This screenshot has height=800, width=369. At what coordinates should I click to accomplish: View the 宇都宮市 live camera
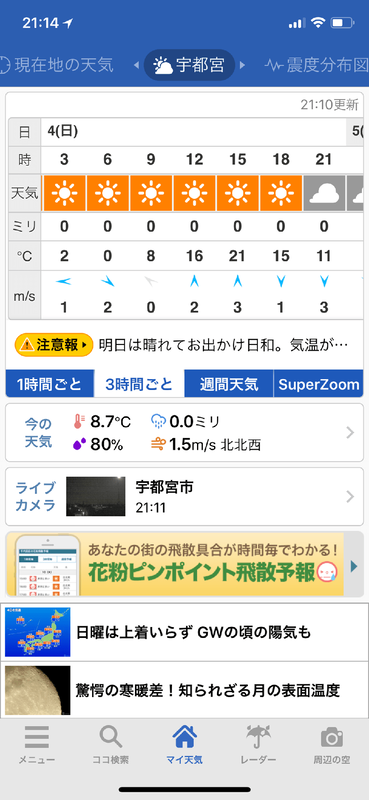pos(184,496)
